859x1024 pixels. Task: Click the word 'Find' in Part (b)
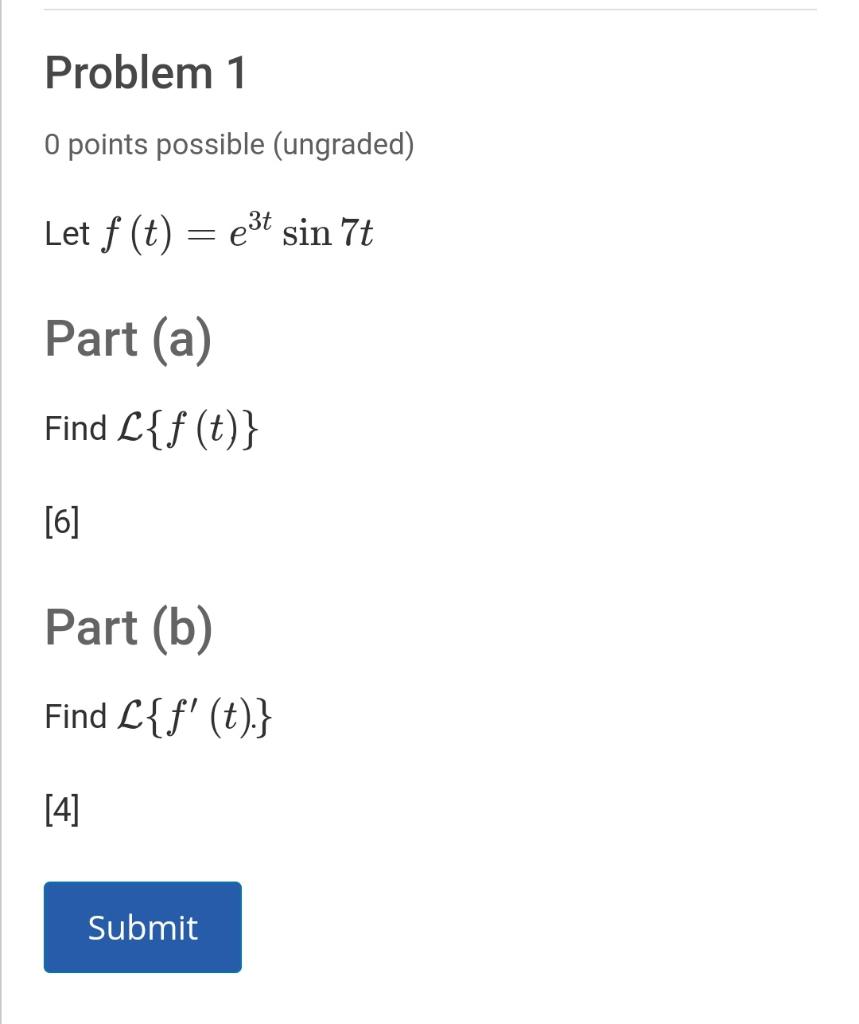click(x=74, y=716)
